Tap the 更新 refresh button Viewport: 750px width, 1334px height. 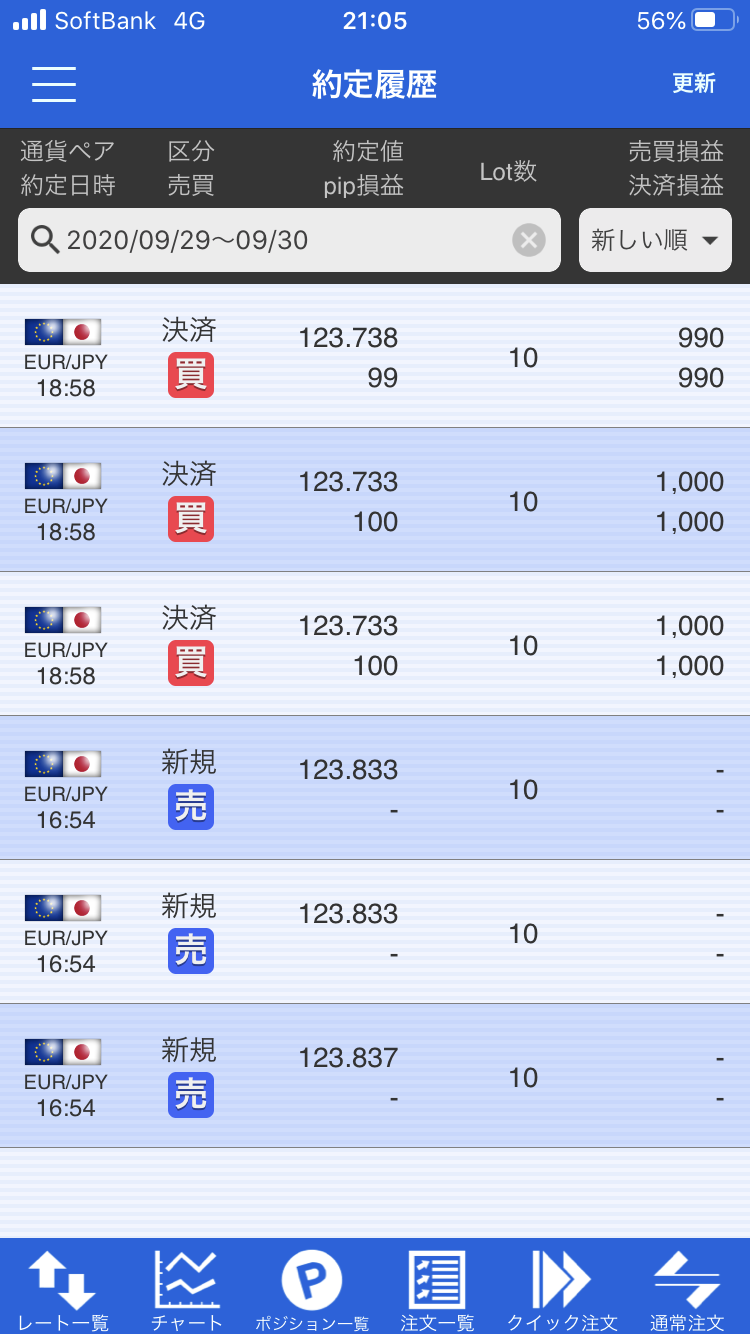[x=694, y=84]
